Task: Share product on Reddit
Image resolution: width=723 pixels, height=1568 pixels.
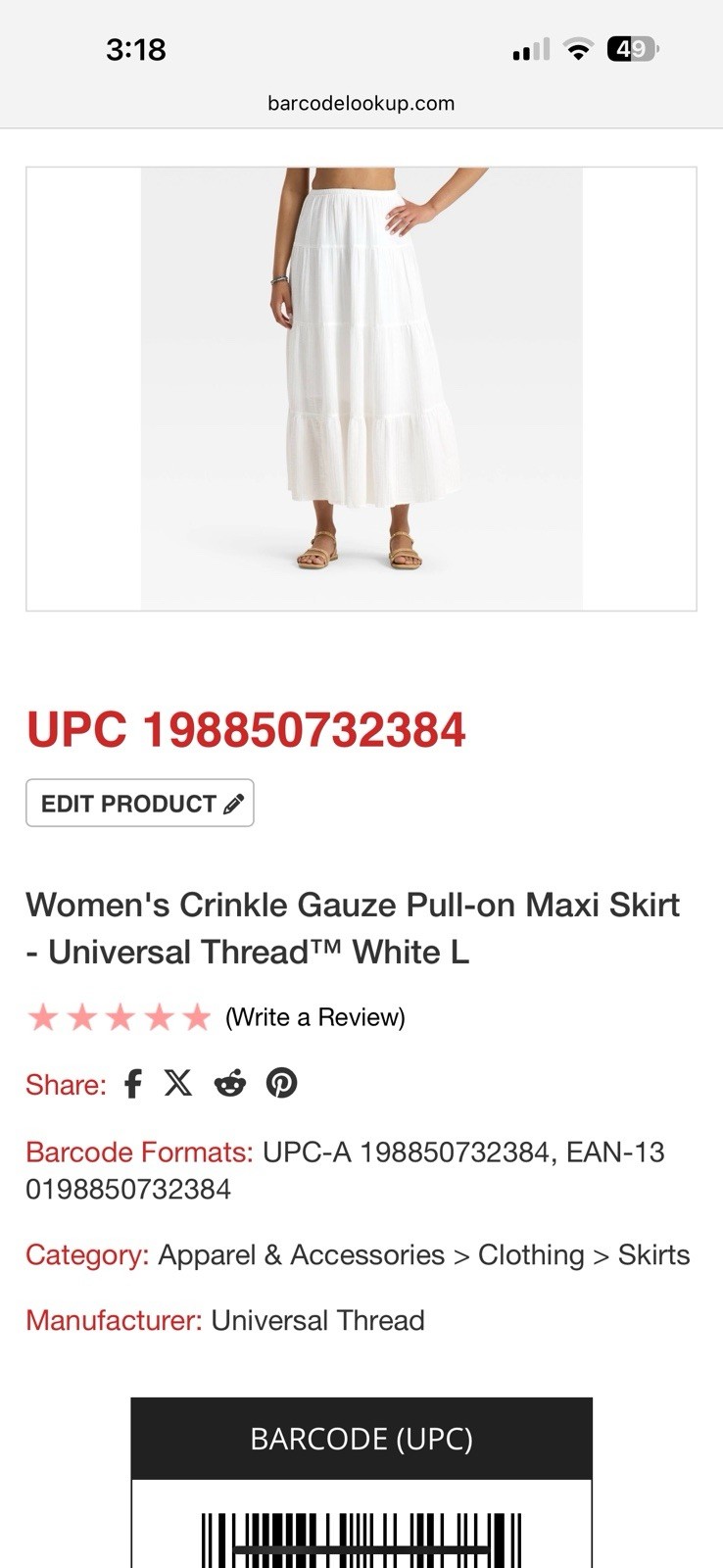Action: (x=230, y=1084)
